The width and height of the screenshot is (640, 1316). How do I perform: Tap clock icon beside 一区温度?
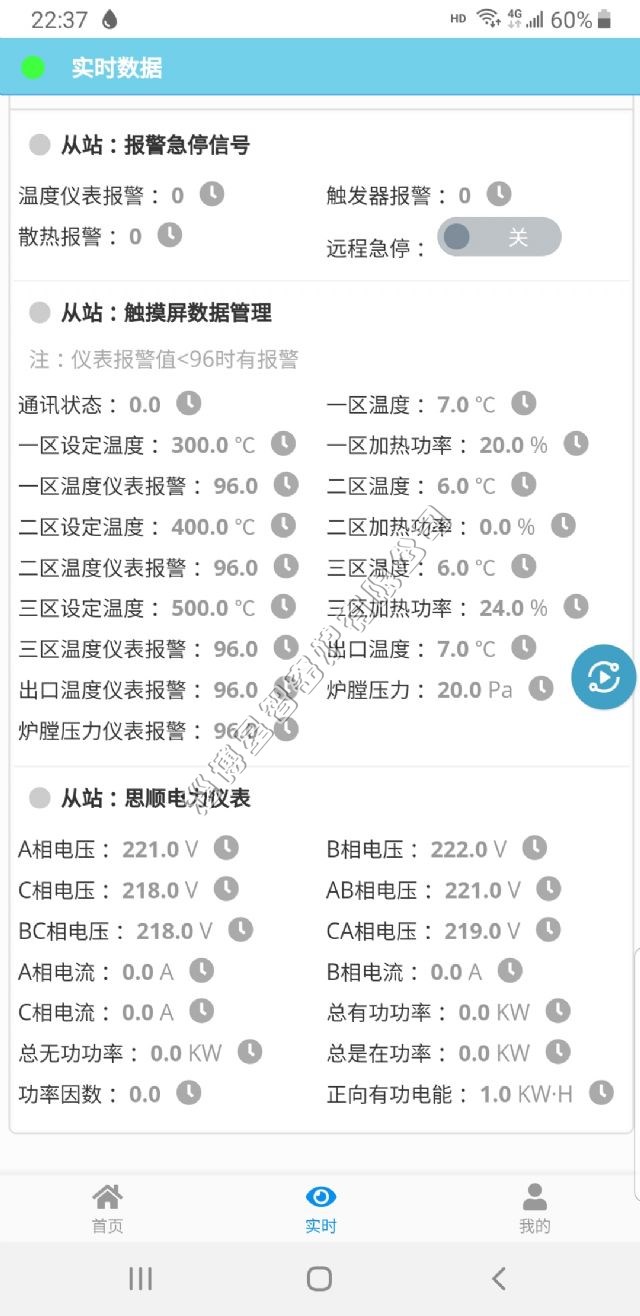click(523, 403)
